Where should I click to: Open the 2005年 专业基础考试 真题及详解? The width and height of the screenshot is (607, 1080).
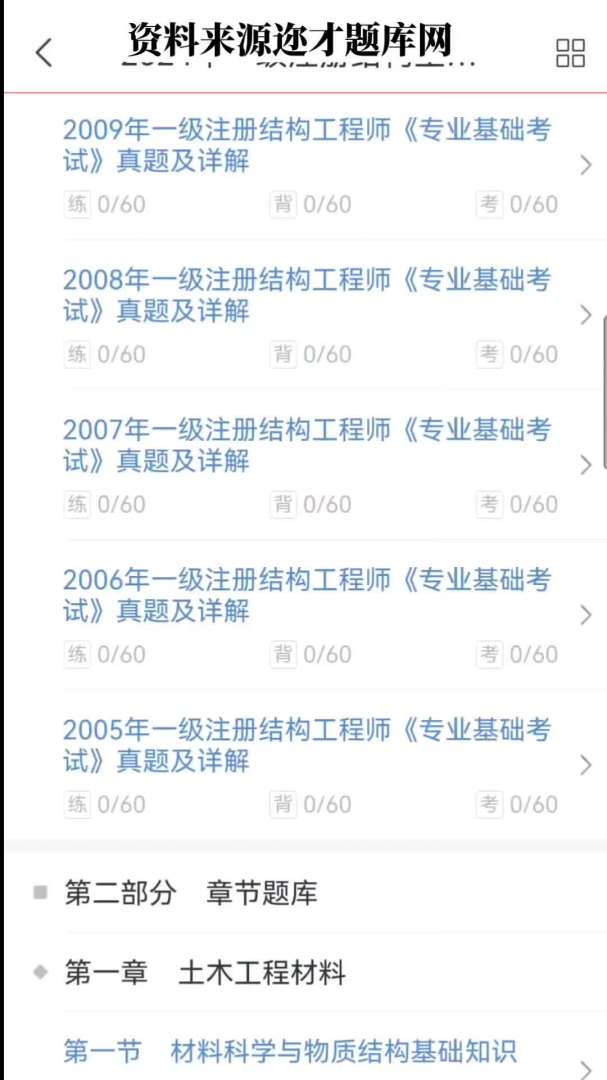coord(306,745)
